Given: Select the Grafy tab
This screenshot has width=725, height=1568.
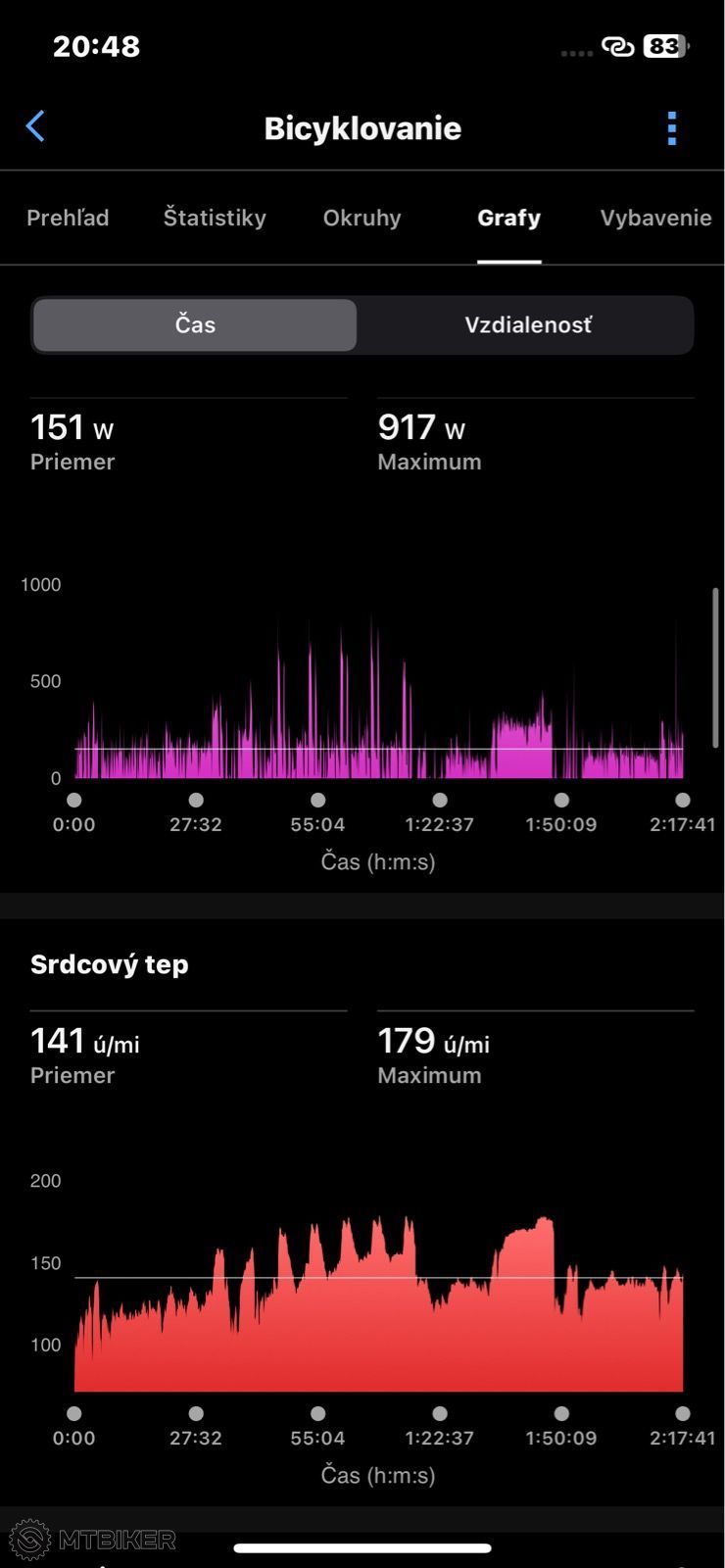Looking at the screenshot, I should pyautogui.click(x=508, y=218).
